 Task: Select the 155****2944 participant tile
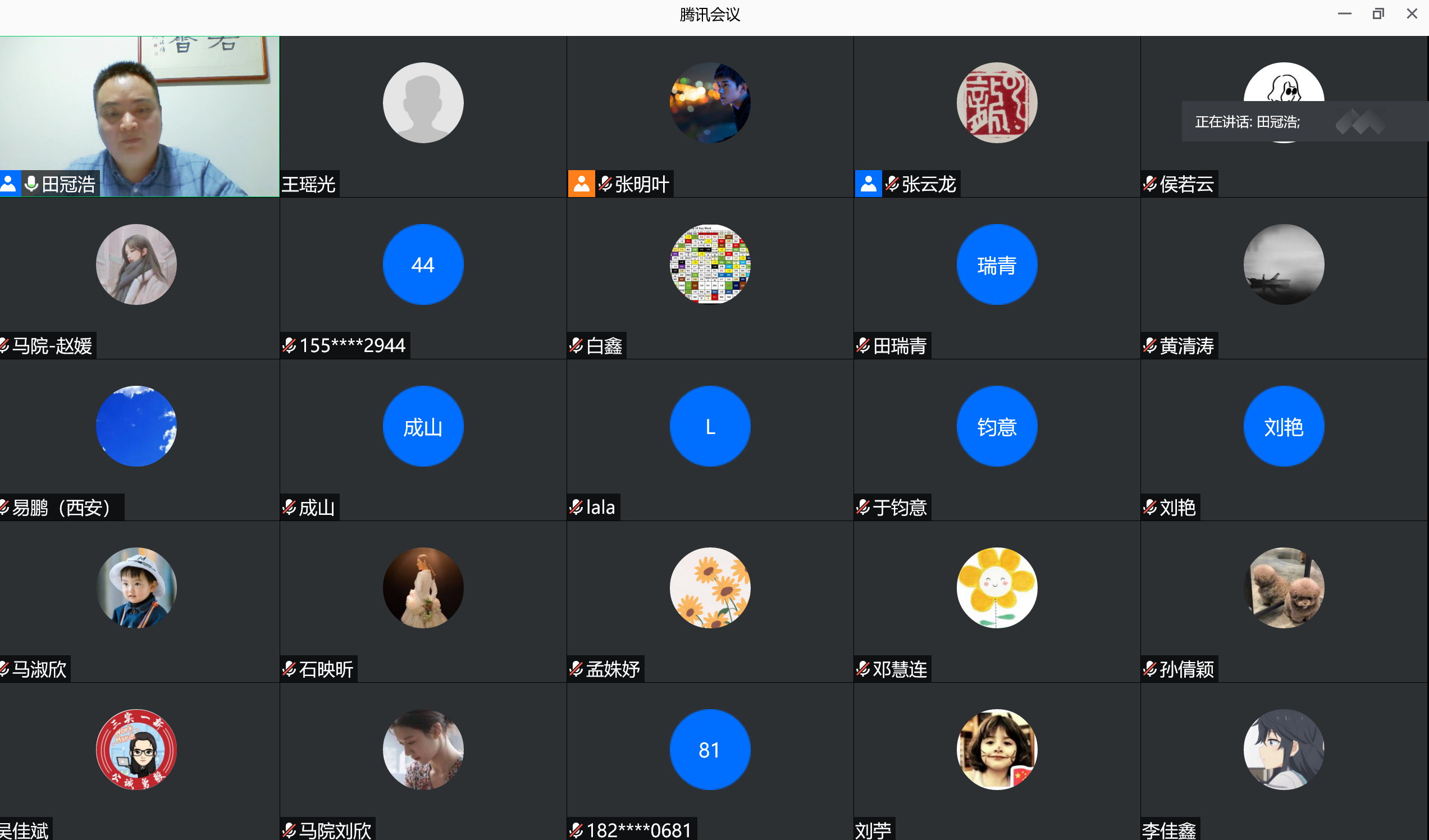pos(423,278)
